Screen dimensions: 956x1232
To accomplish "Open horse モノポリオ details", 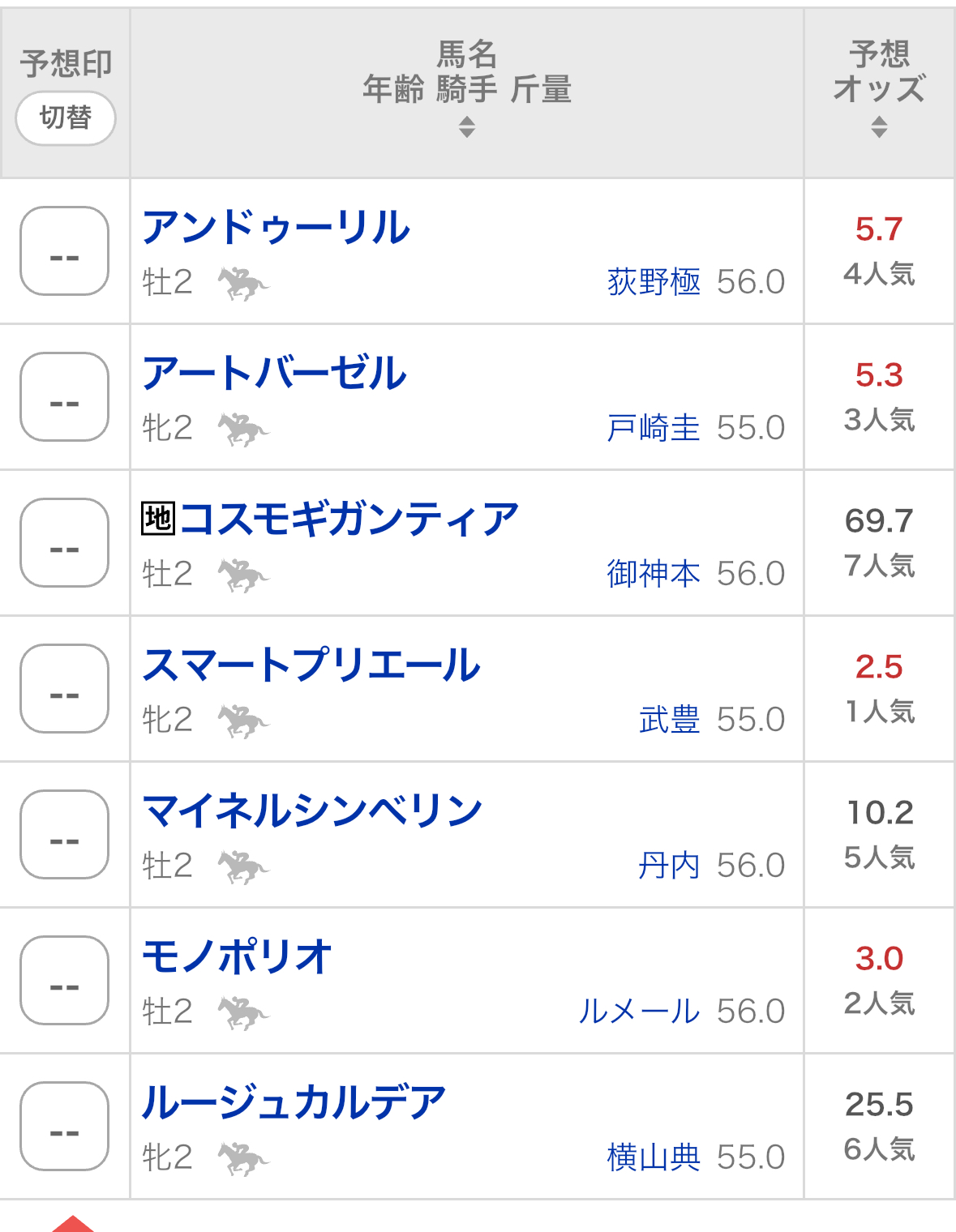I will [237, 957].
